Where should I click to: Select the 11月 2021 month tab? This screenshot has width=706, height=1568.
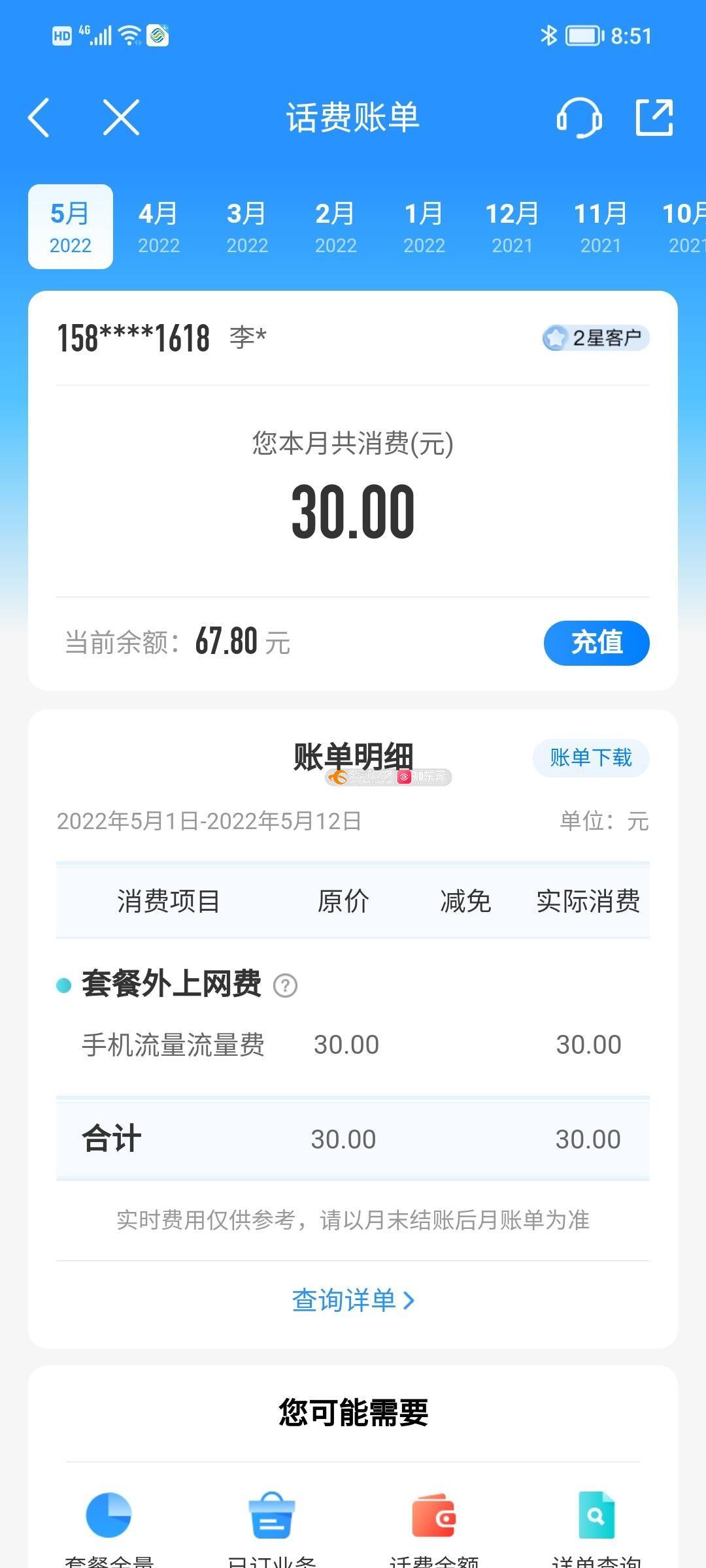click(x=601, y=227)
